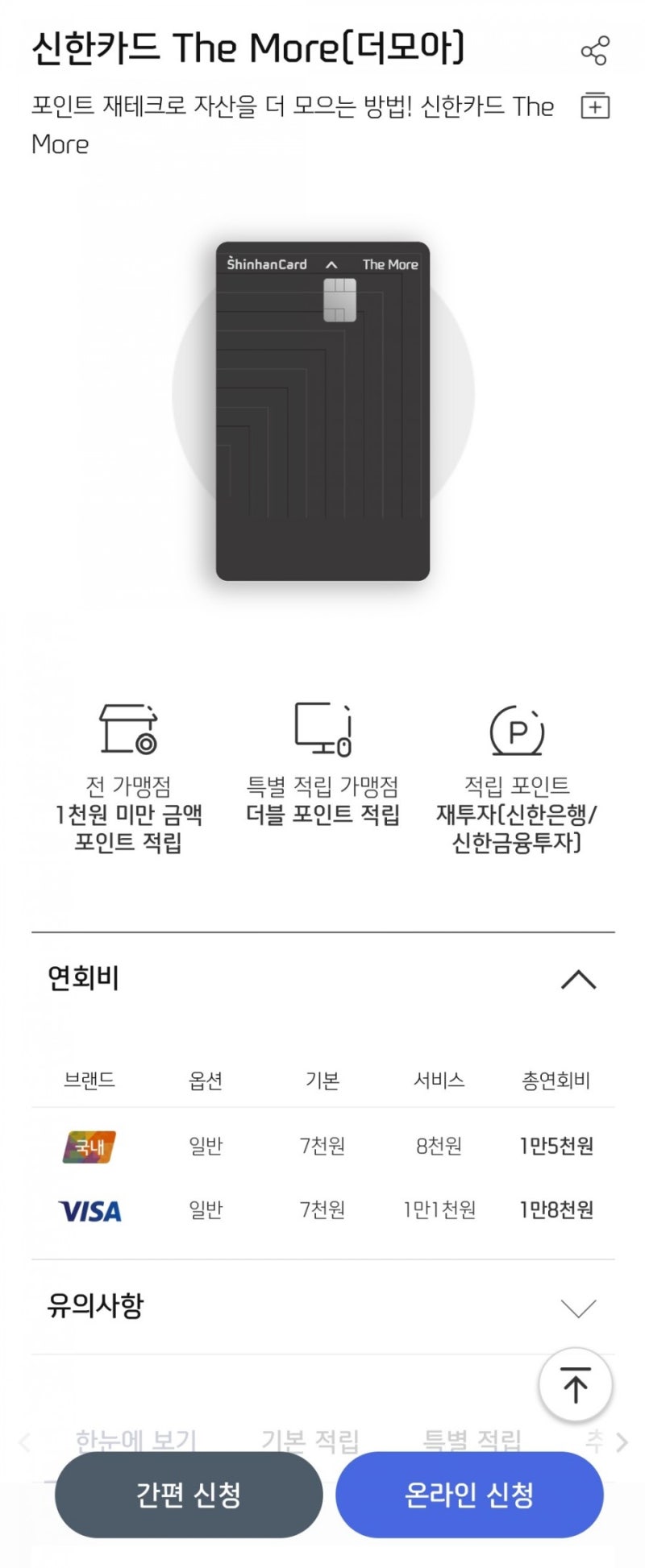Click the add-to-favorites icon beside the description
Screen dimensions: 645x1568
(597, 107)
